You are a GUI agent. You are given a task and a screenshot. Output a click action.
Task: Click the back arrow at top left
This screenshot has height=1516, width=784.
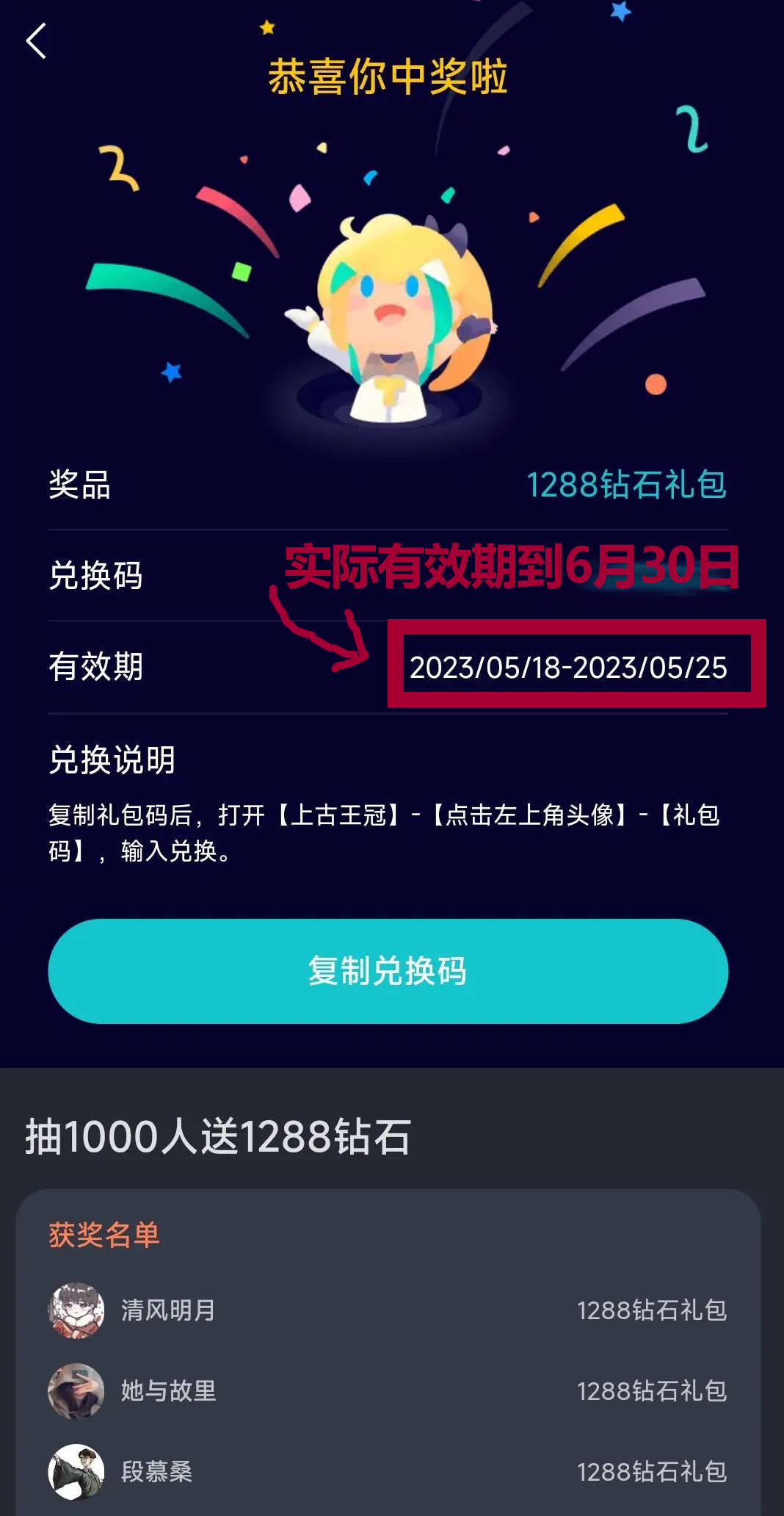tap(35, 42)
